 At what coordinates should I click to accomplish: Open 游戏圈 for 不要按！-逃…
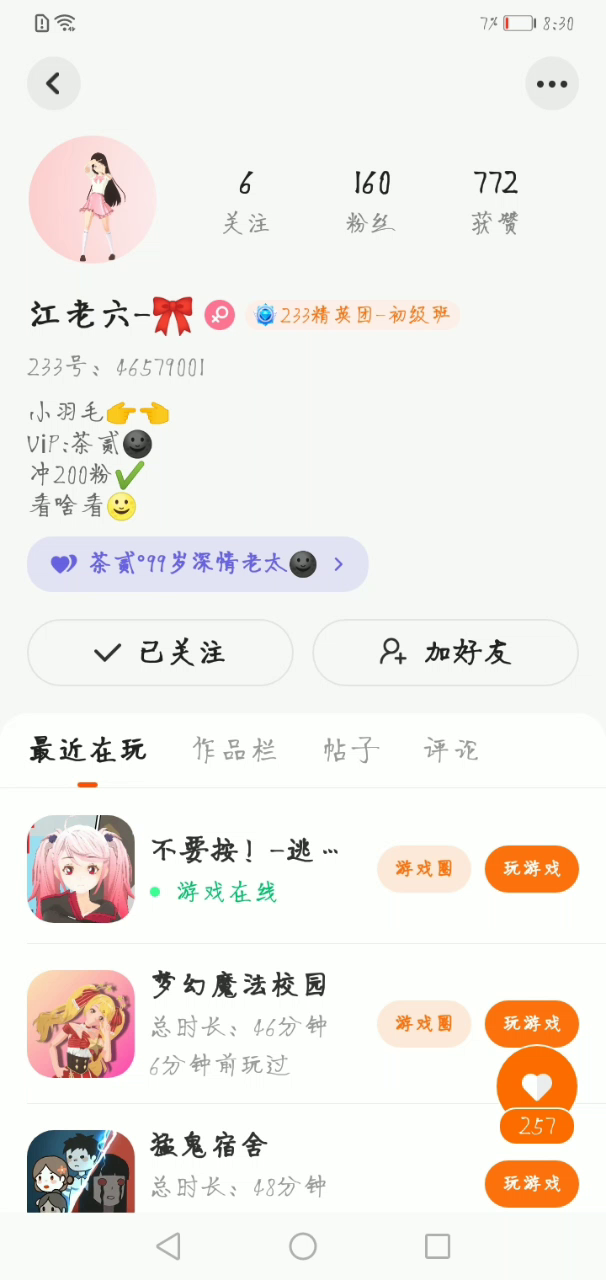(424, 868)
